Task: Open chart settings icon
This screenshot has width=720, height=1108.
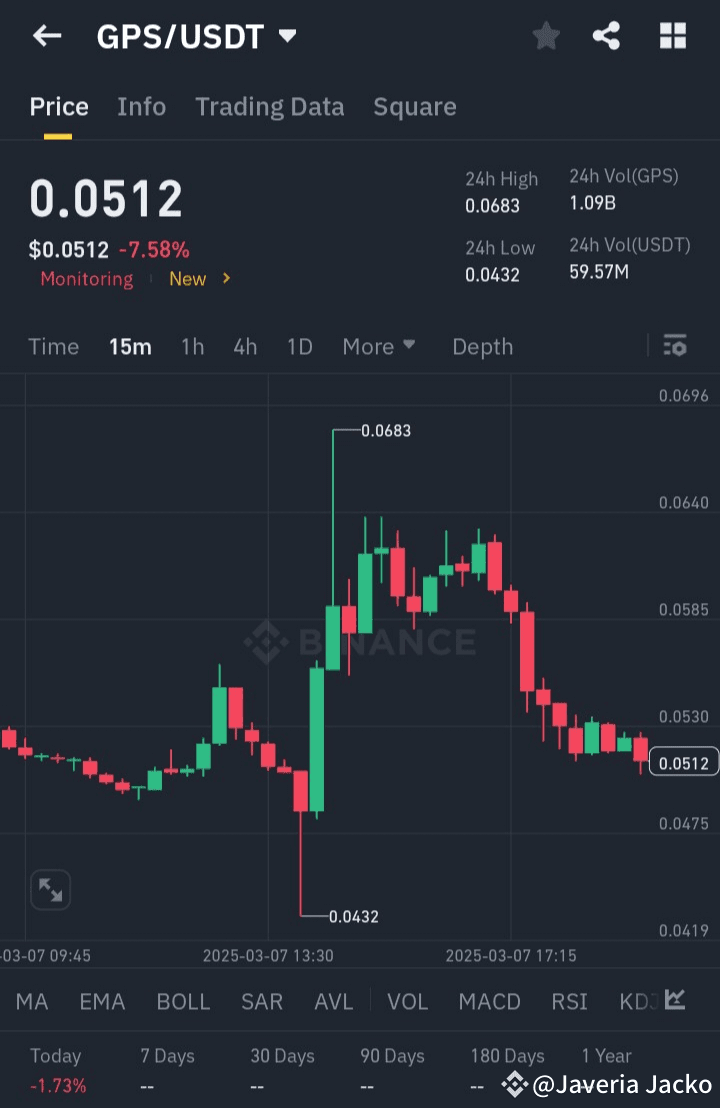Action: (675, 346)
